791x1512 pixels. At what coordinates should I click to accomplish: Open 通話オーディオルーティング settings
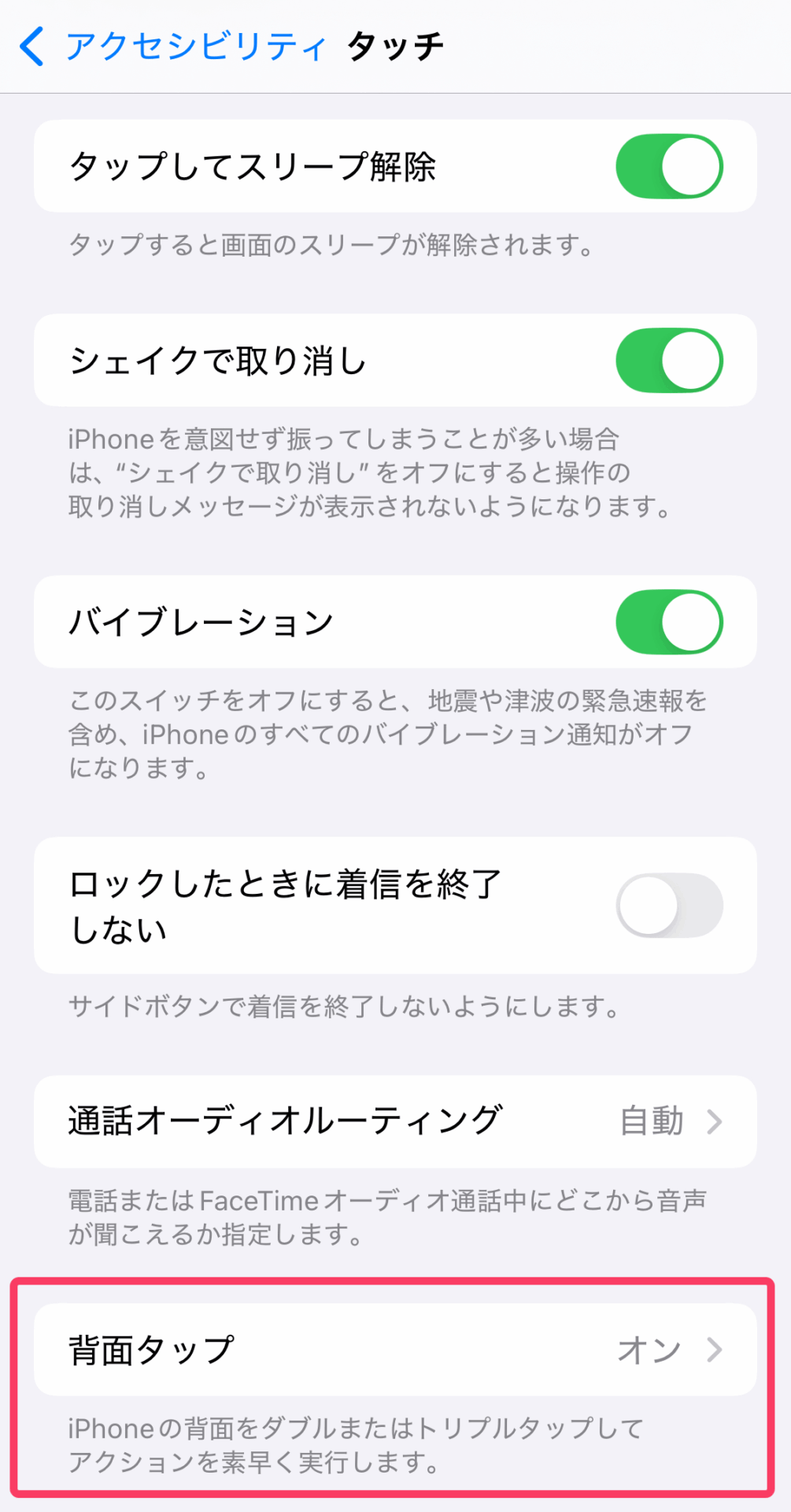(x=395, y=1121)
